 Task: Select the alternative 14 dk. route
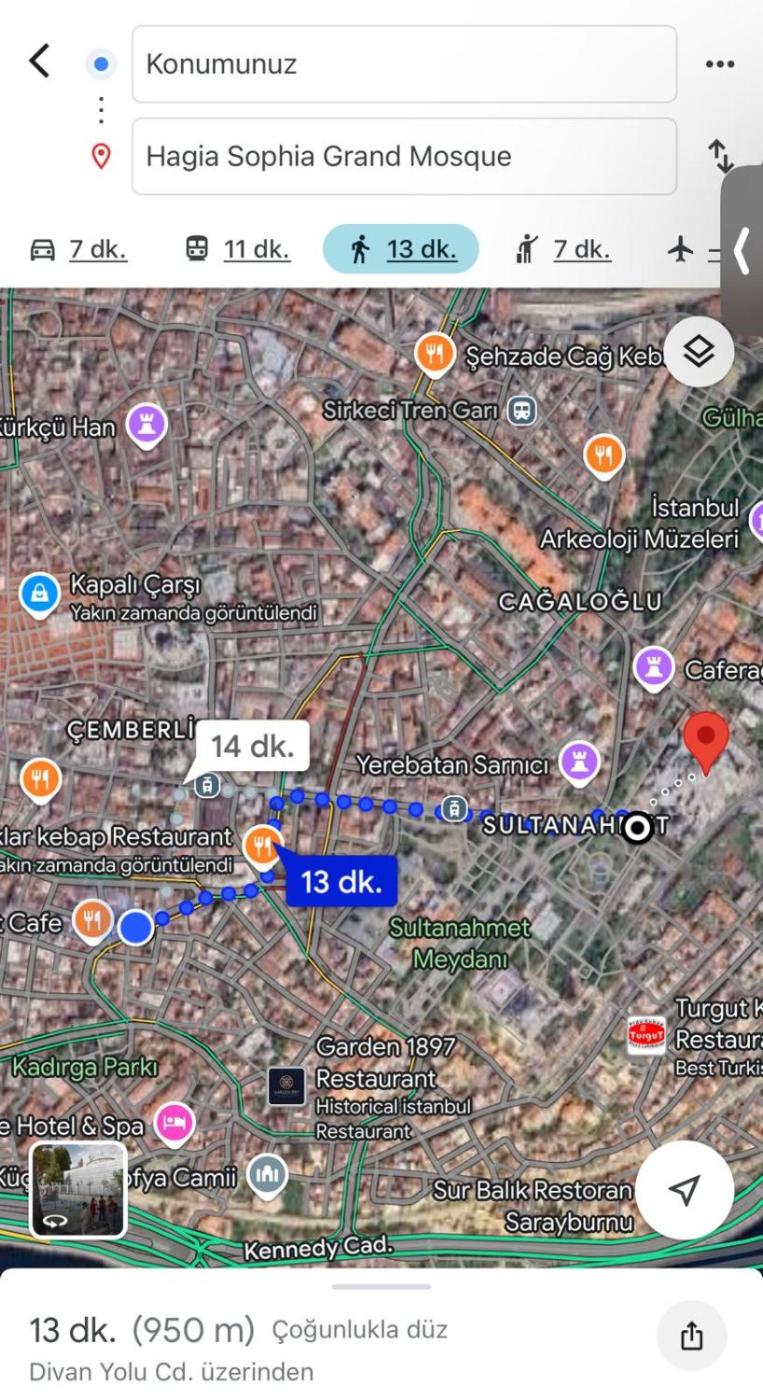tap(252, 746)
